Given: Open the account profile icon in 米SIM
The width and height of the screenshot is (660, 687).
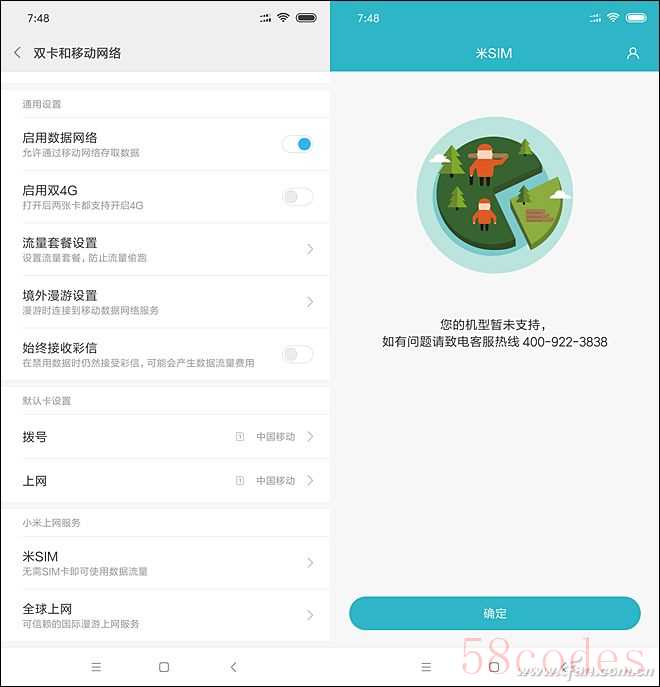Looking at the screenshot, I should [x=632, y=53].
